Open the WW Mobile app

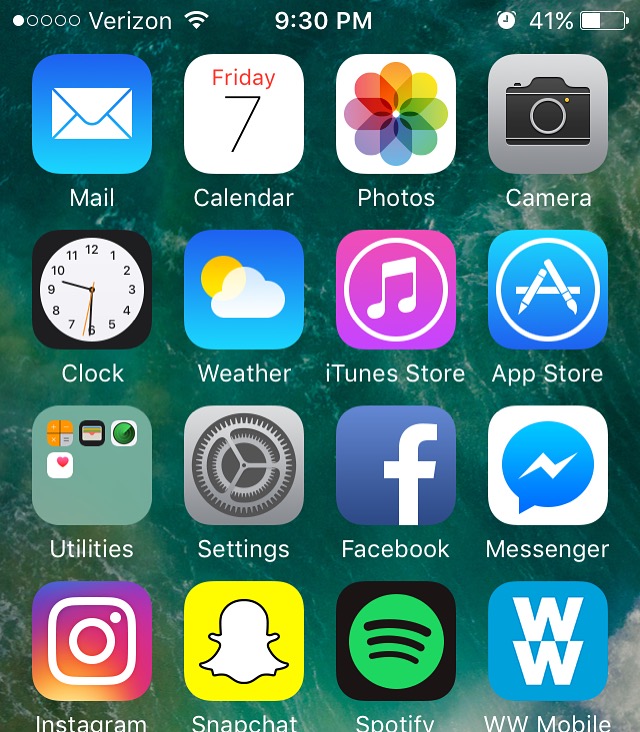coord(548,642)
